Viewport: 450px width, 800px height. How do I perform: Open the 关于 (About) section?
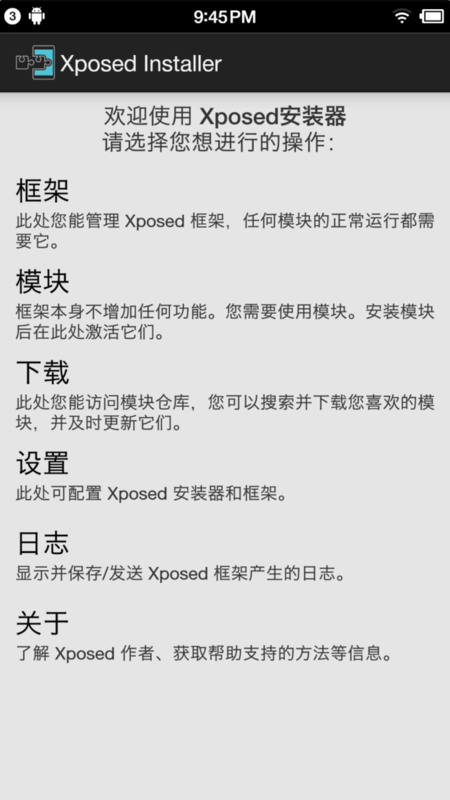pyautogui.click(x=225, y=636)
